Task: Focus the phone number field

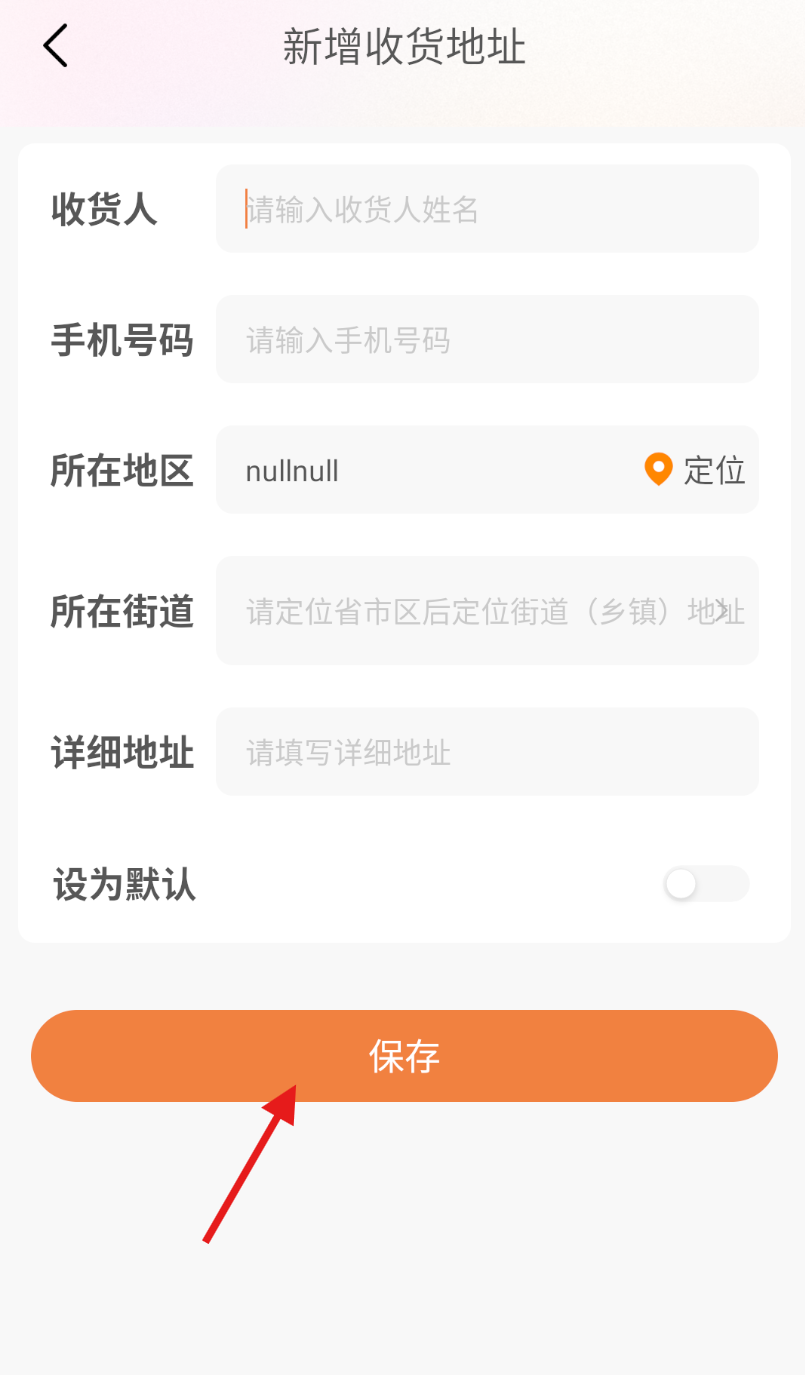Action: click(x=486, y=340)
